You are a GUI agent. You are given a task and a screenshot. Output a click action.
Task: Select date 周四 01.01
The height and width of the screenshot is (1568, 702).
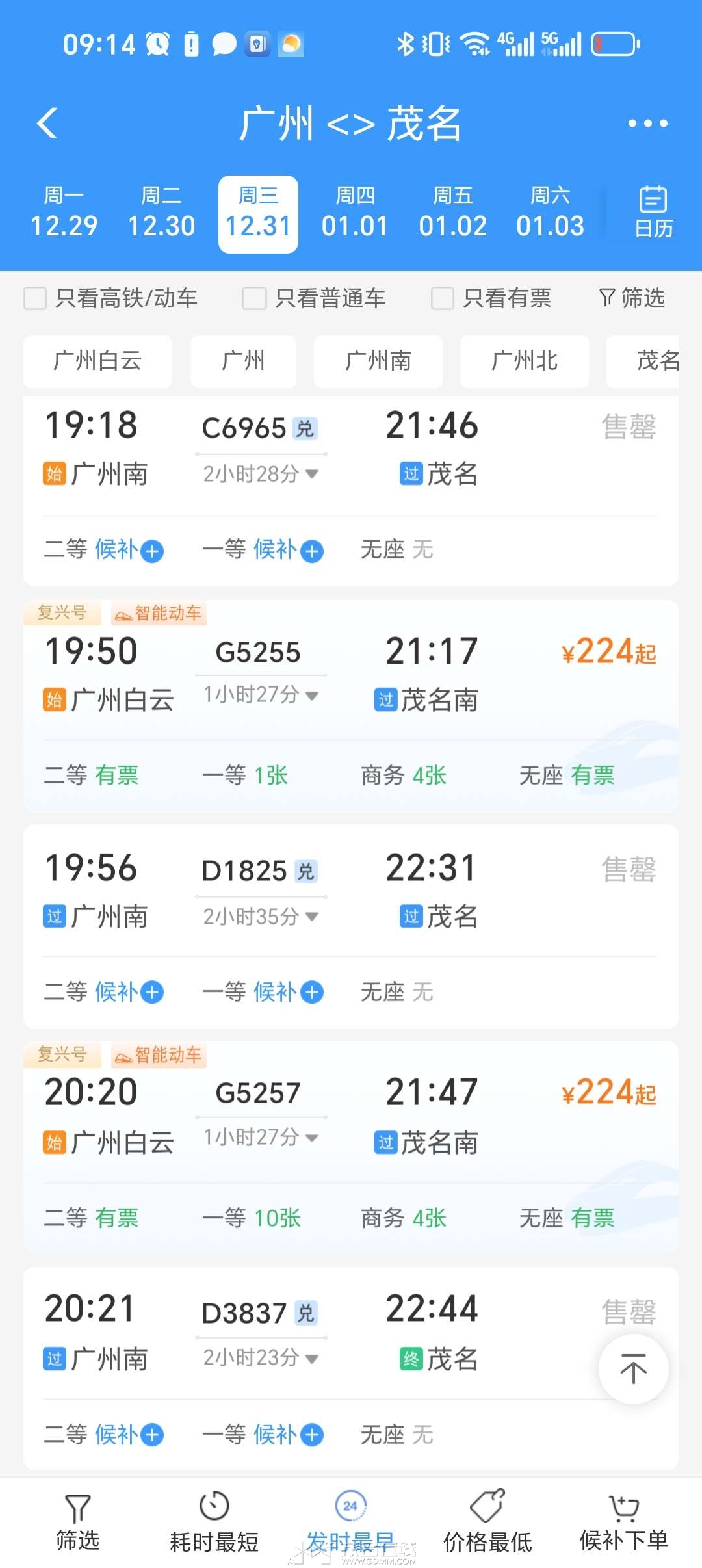(x=355, y=213)
